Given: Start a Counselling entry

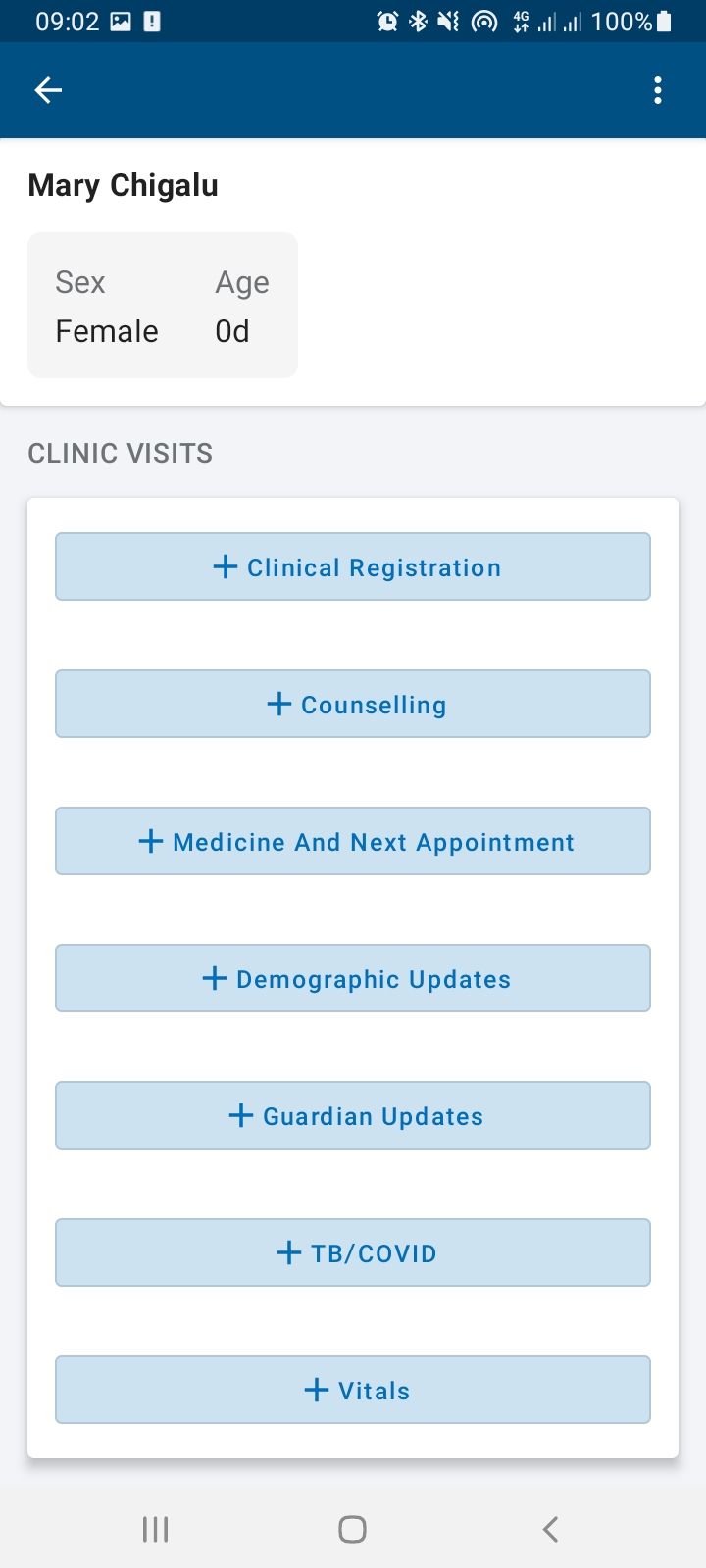Looking at the screenshot, I should (x=353, y=704).
